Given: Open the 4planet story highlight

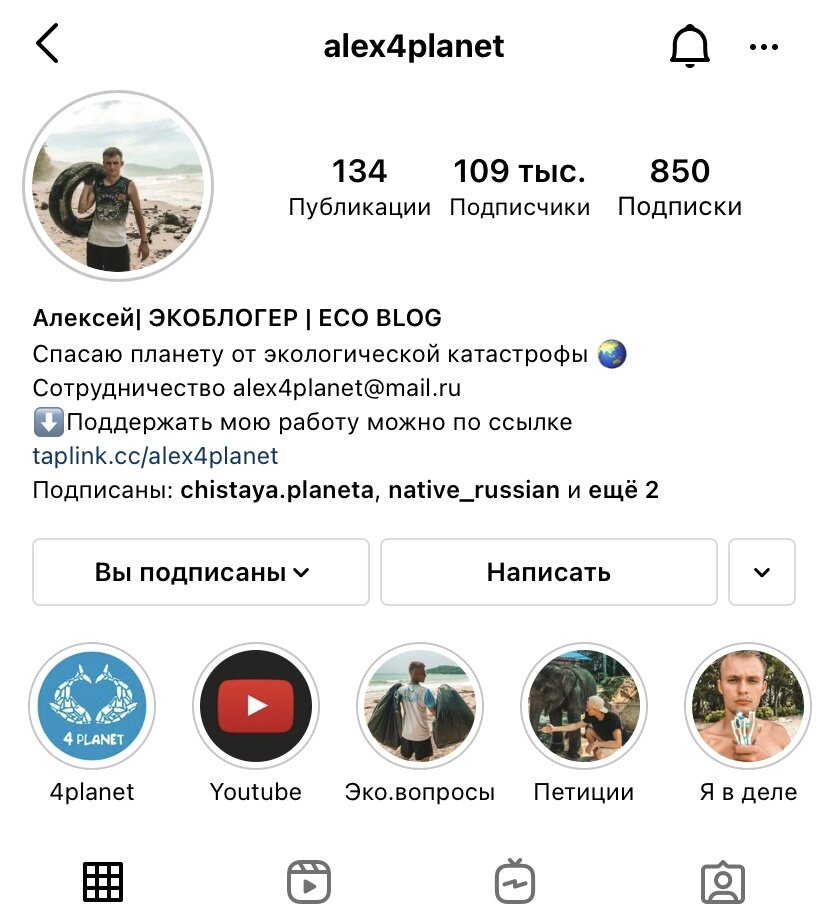Looking at the screenshot, I should coord(92,706).
